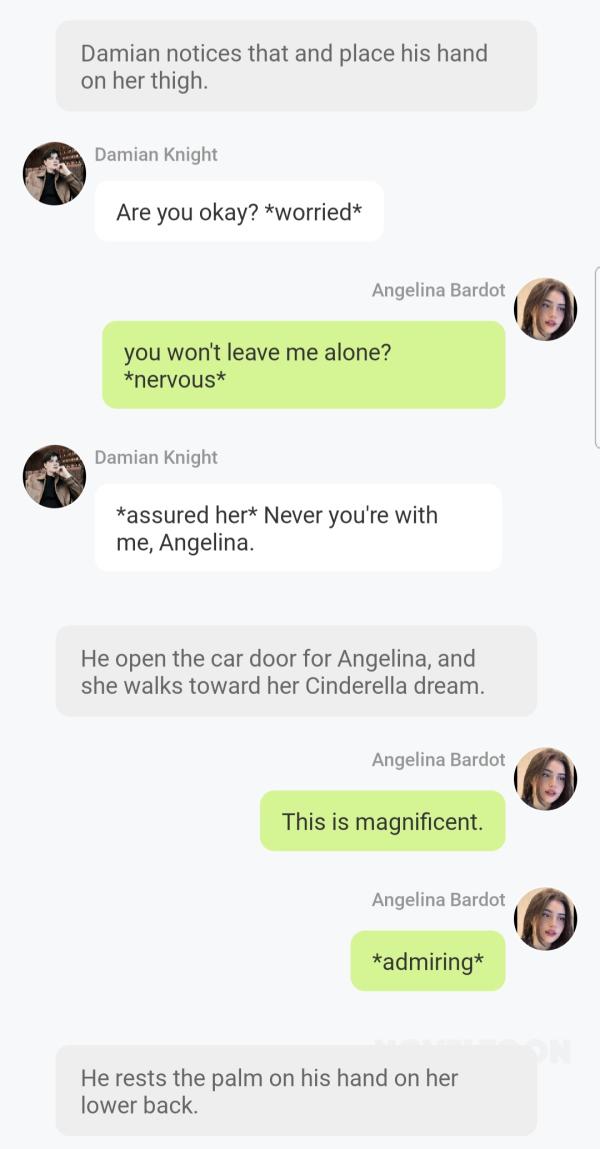Tap the scrollbar handle on the right edge
Viewport: 600px width, 1149px height.
point(596,357)
